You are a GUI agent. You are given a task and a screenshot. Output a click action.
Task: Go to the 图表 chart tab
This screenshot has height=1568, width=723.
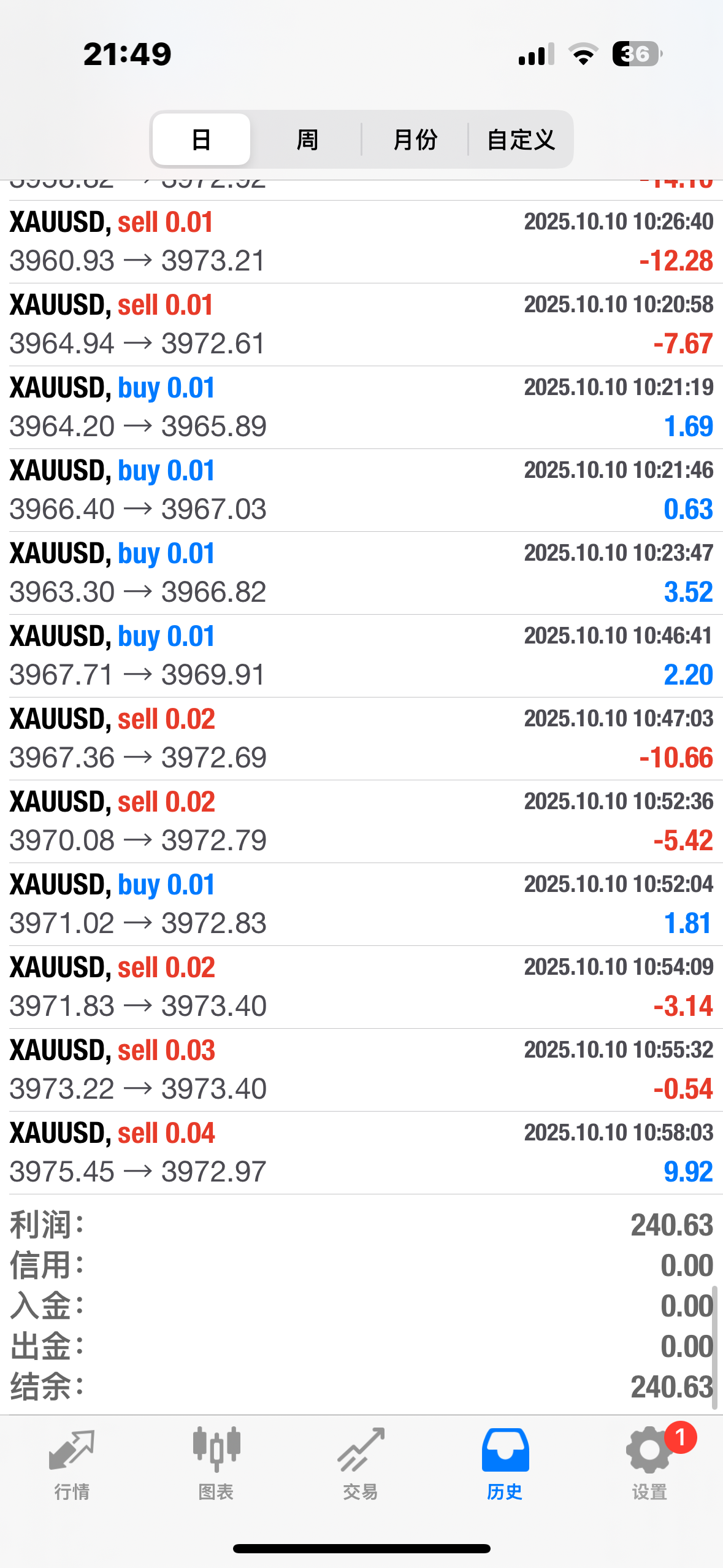point(216,1464)
